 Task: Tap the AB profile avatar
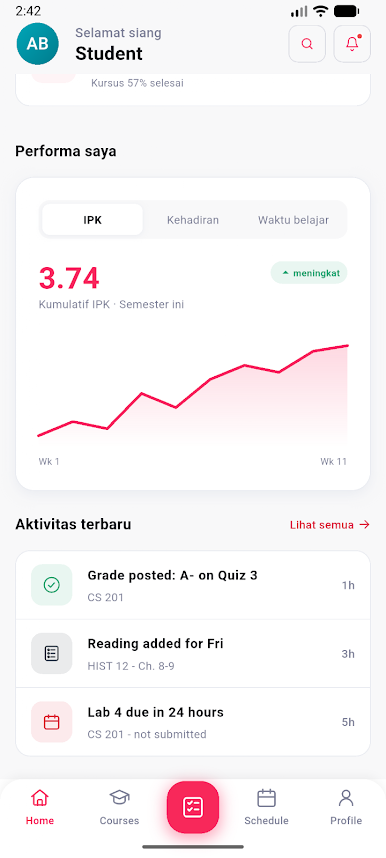point(37,44)
